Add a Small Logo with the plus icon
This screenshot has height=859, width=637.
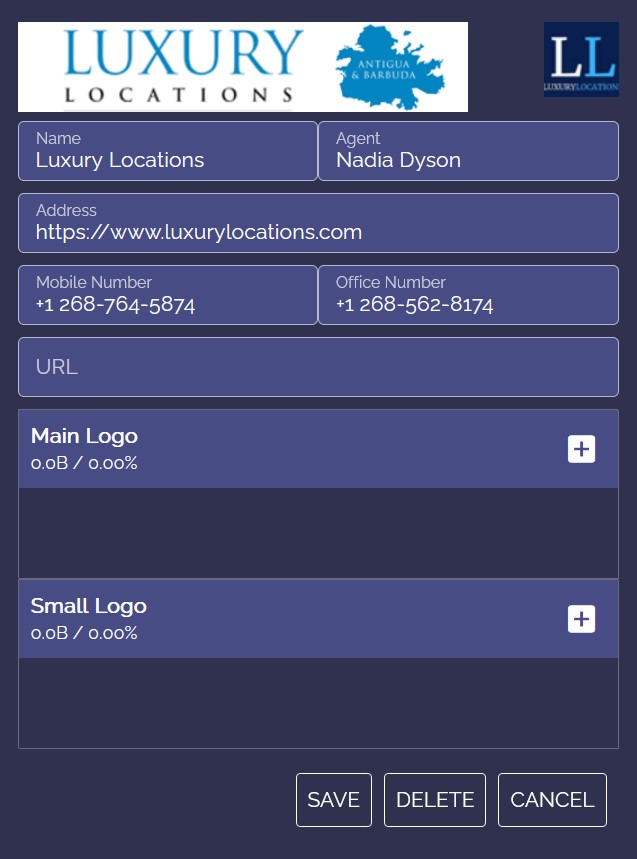pyautogui.click(x=581, y=619)
